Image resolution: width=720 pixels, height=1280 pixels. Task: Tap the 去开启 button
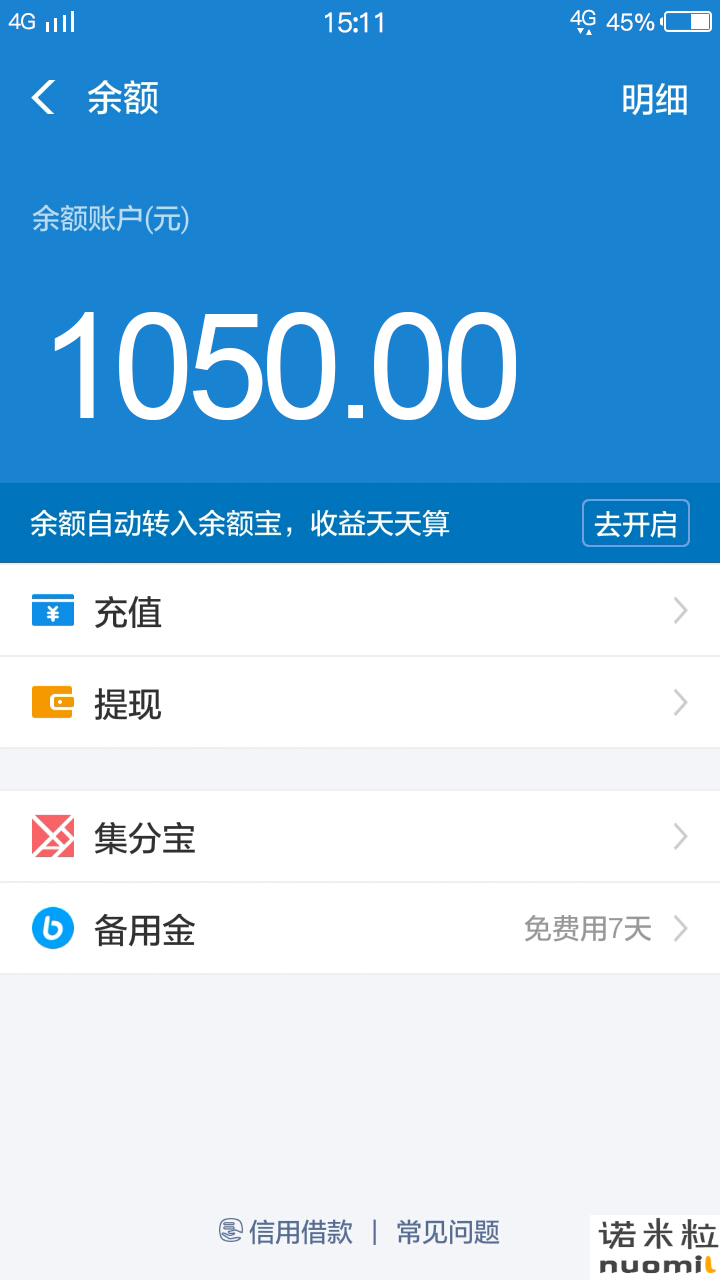point(636,523)
